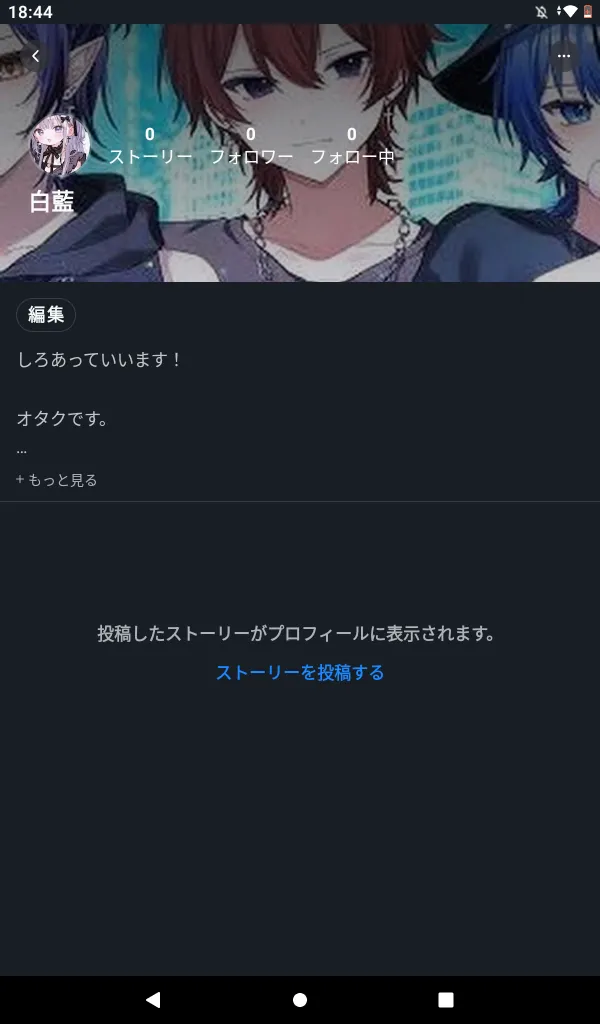This screenshot has height=1024, width=600.
Task: Open the recent apps view
Action: (x=446, y=999)
